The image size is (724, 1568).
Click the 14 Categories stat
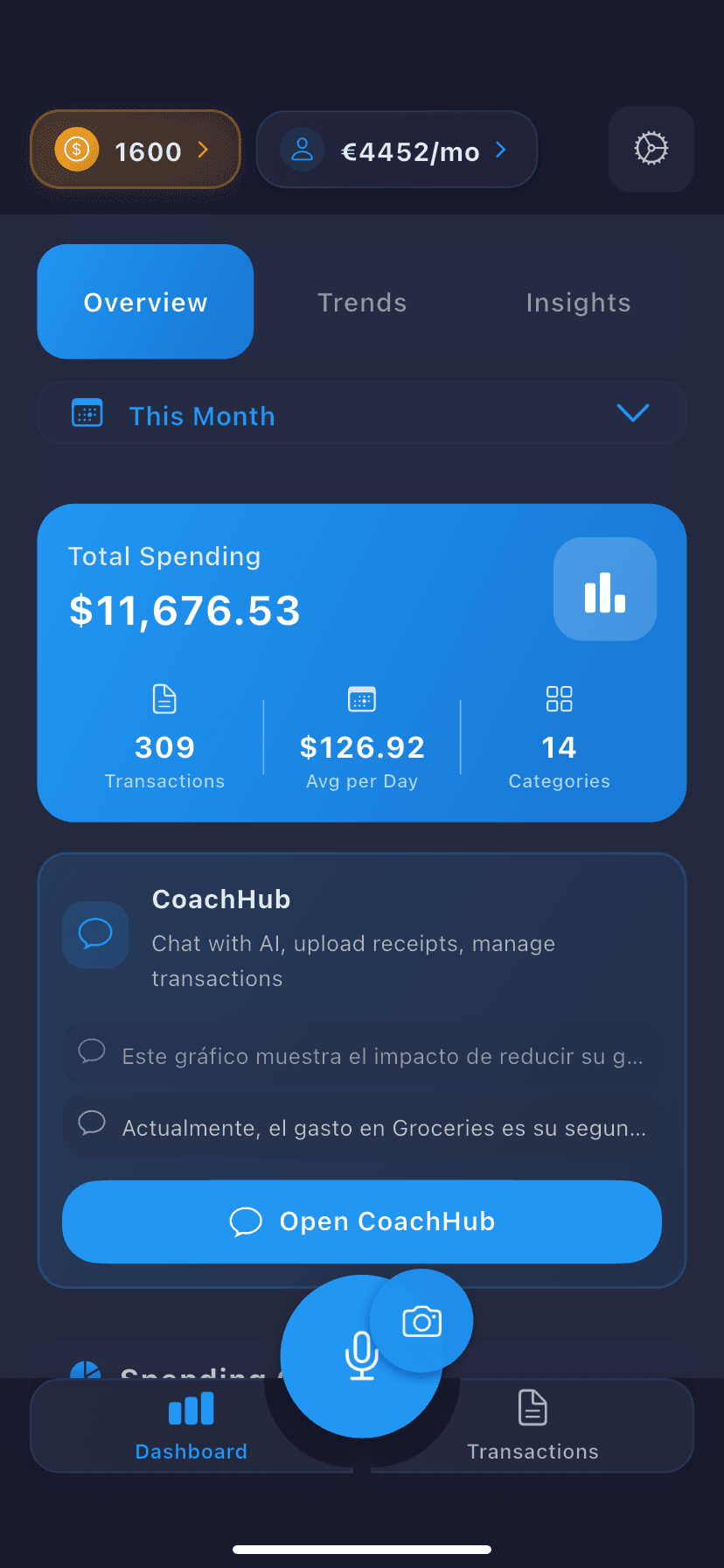coord(559,738)
